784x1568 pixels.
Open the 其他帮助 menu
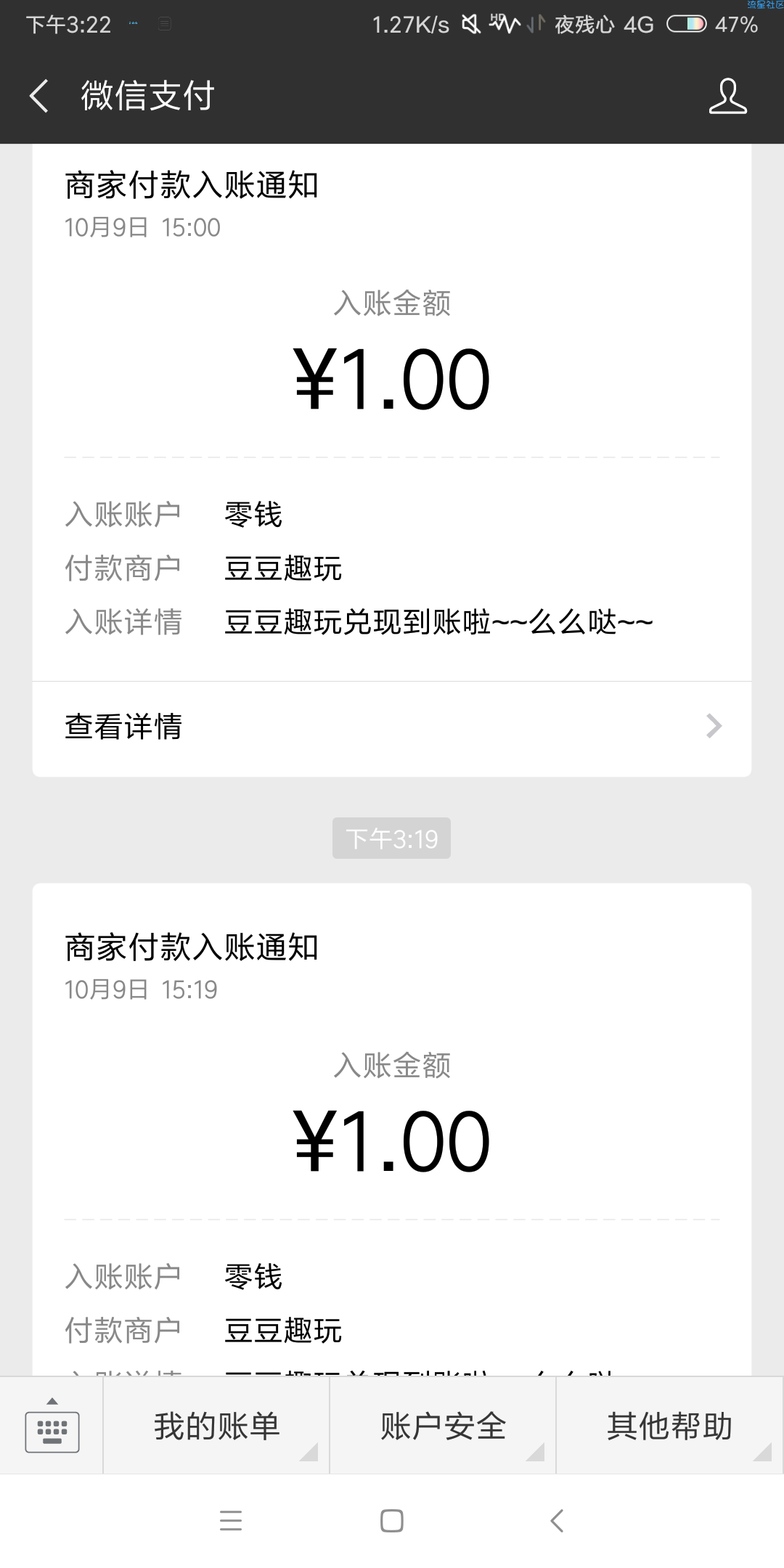click(x=669, y=1426)
